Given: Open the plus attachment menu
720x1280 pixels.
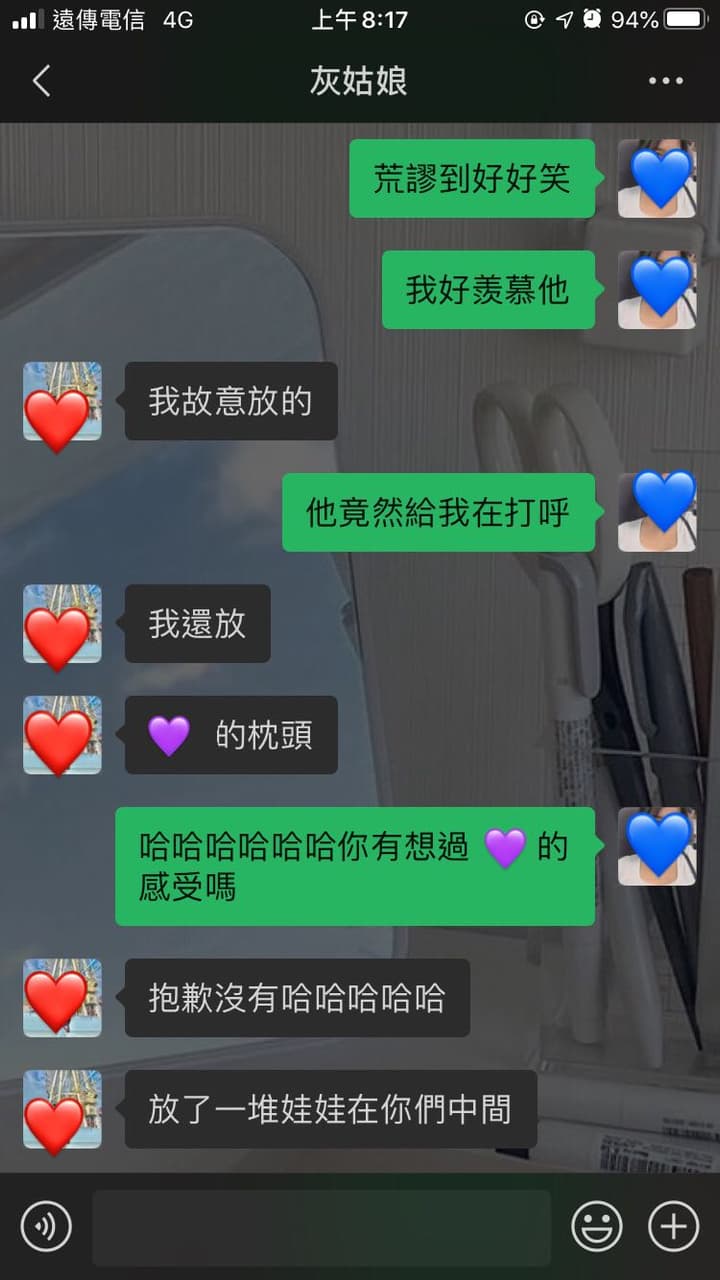Looking at the screenshot, I should [x=674, y=1226].
